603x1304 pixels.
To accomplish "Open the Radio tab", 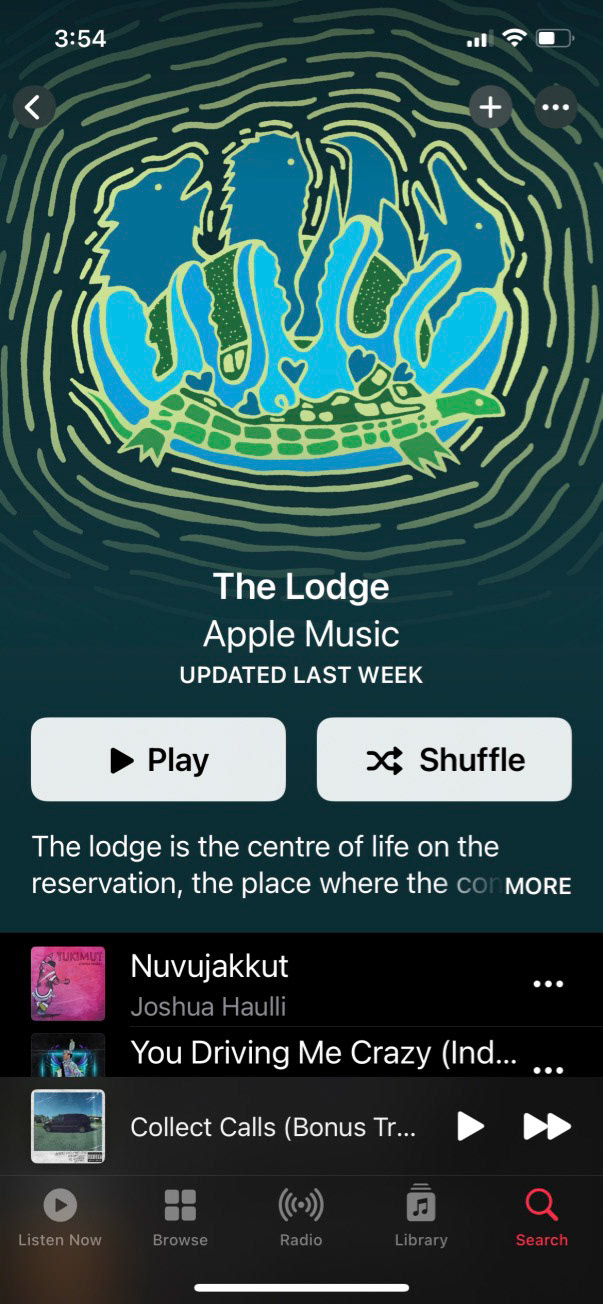I will (x=301, y=1217).
